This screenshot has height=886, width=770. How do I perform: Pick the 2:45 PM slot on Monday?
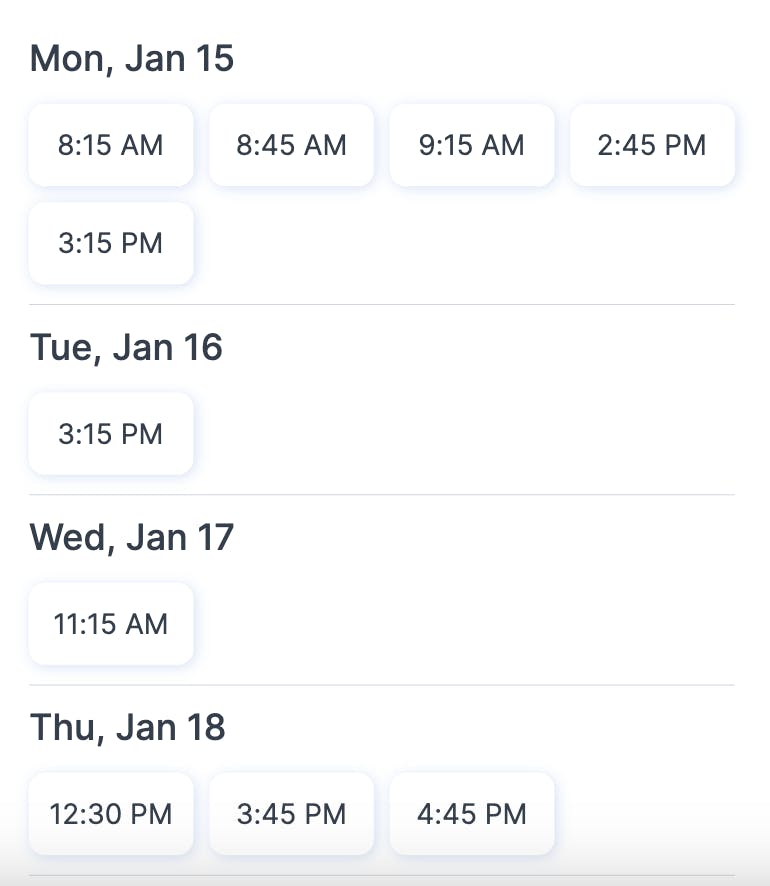652,145
